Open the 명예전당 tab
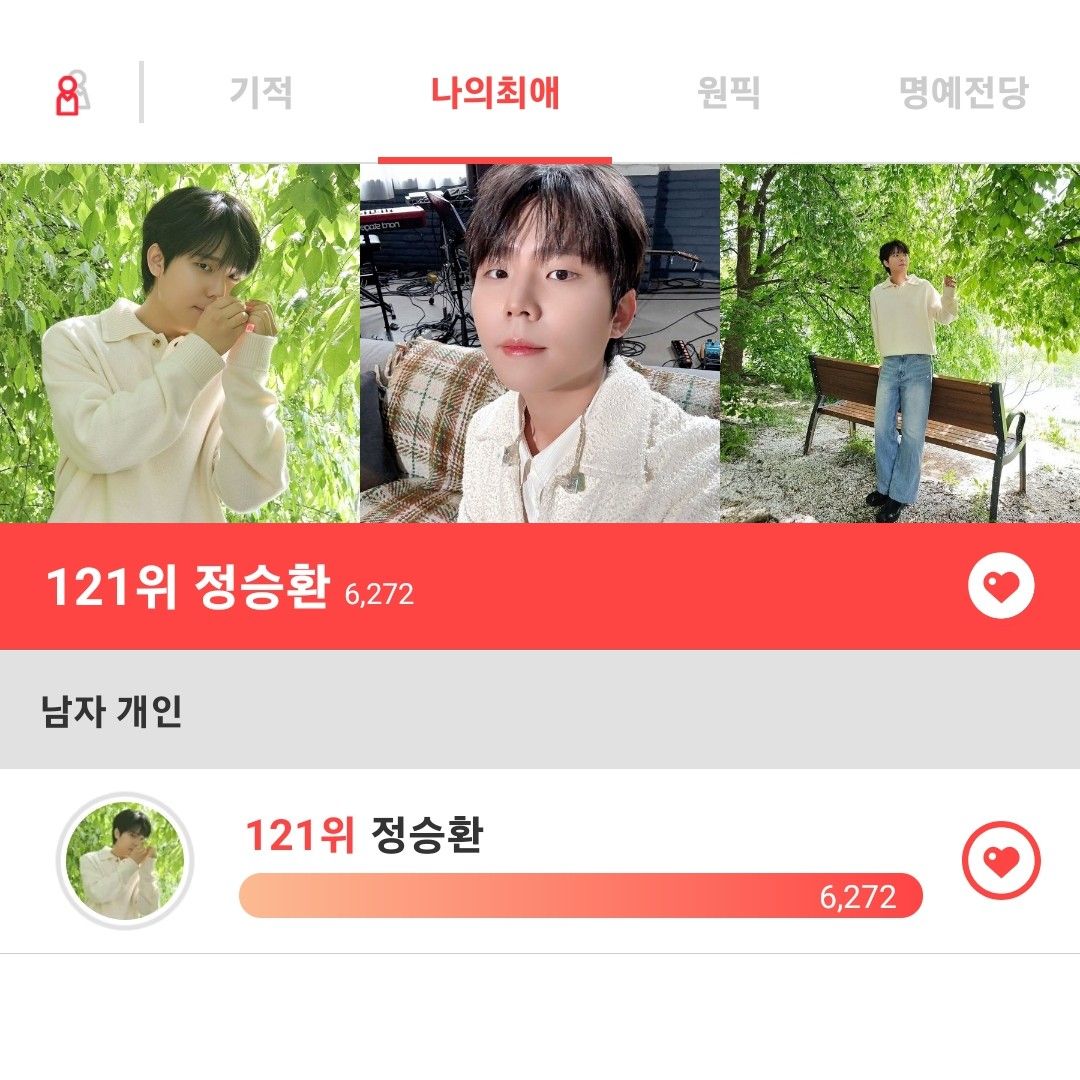Screen dimensions: 1080x1080 (x=962, y=93)
